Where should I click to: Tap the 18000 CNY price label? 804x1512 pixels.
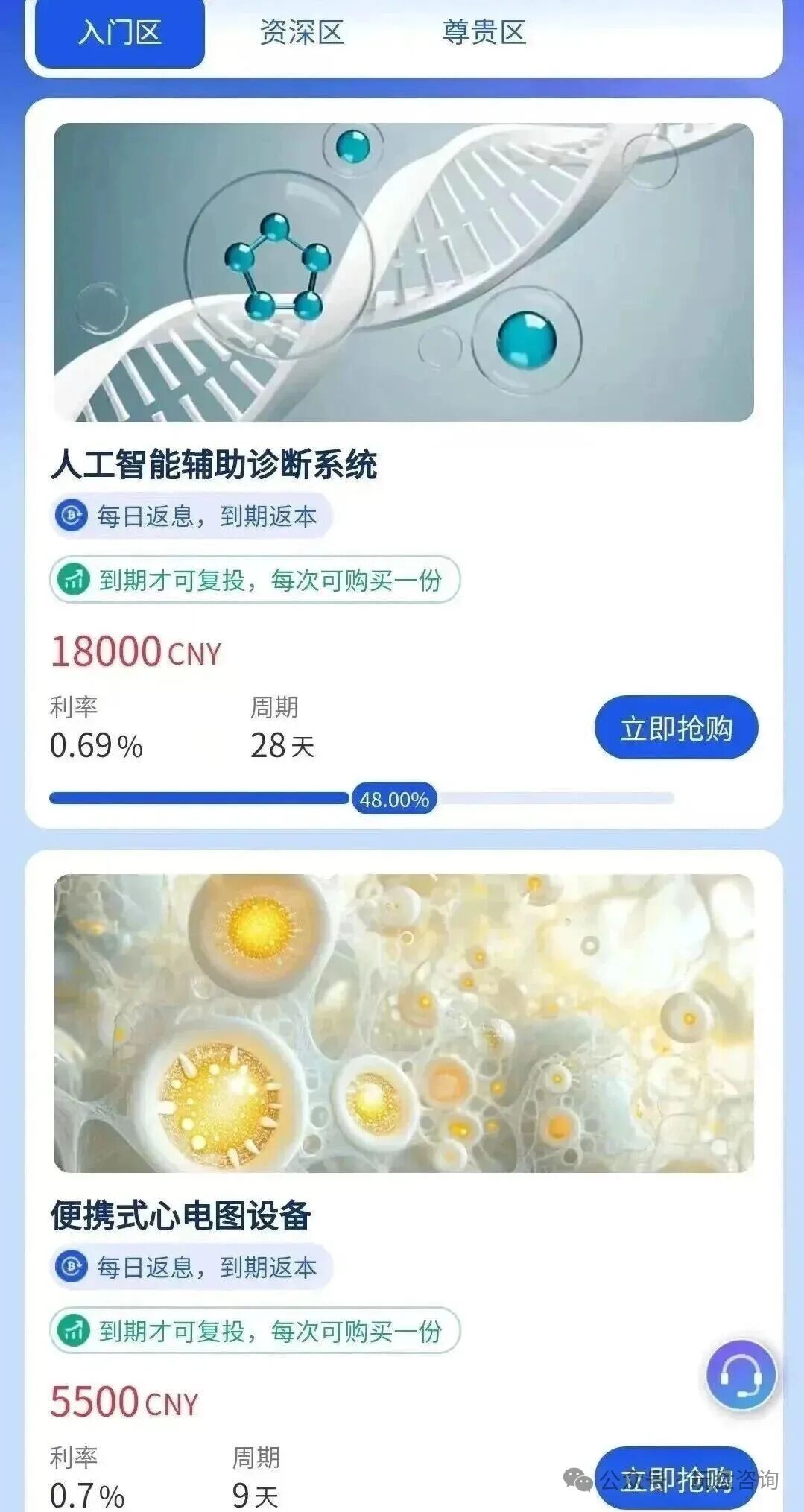tap(134, 651)
